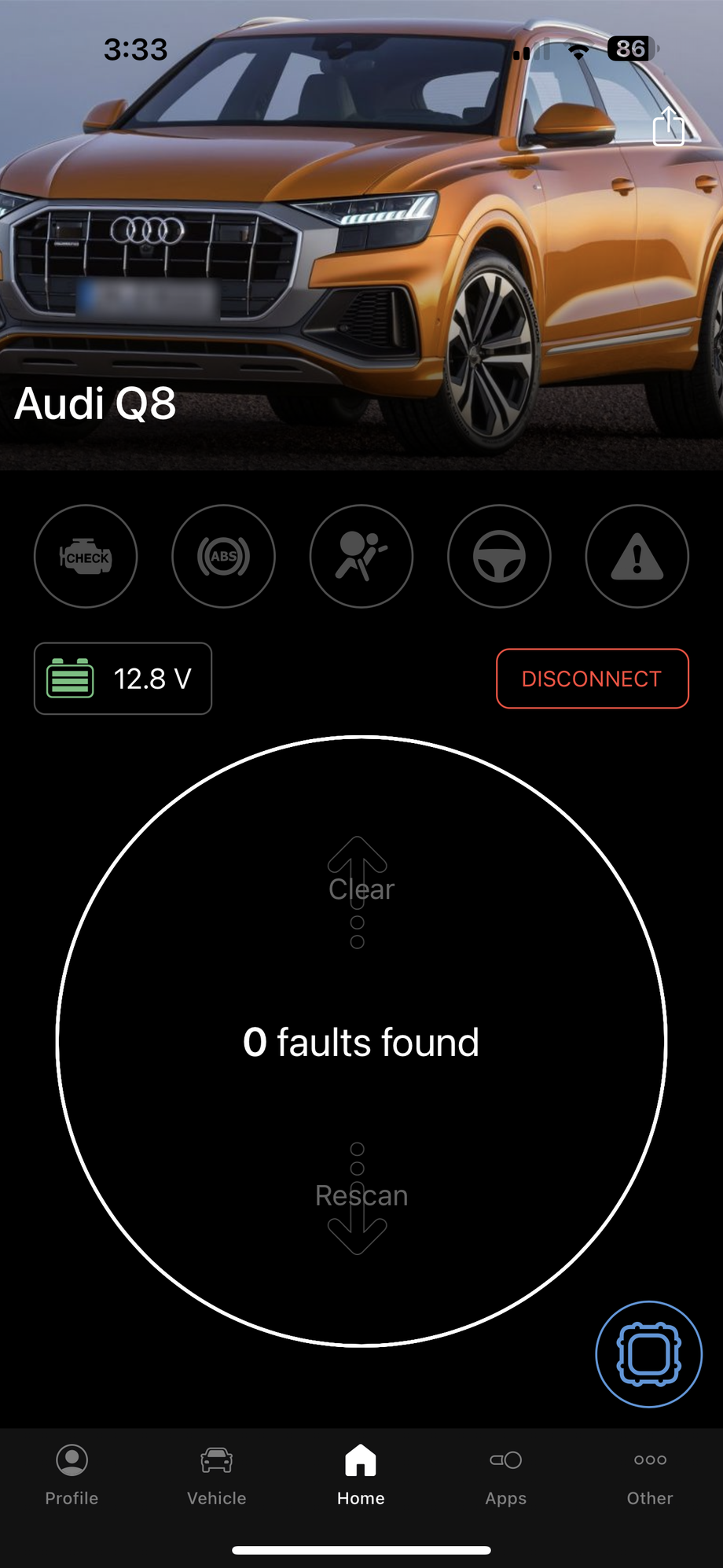Viewport: 723px width, 1568px height.
Task: Open the check engine indicator
Action: [x=86, y=556]
